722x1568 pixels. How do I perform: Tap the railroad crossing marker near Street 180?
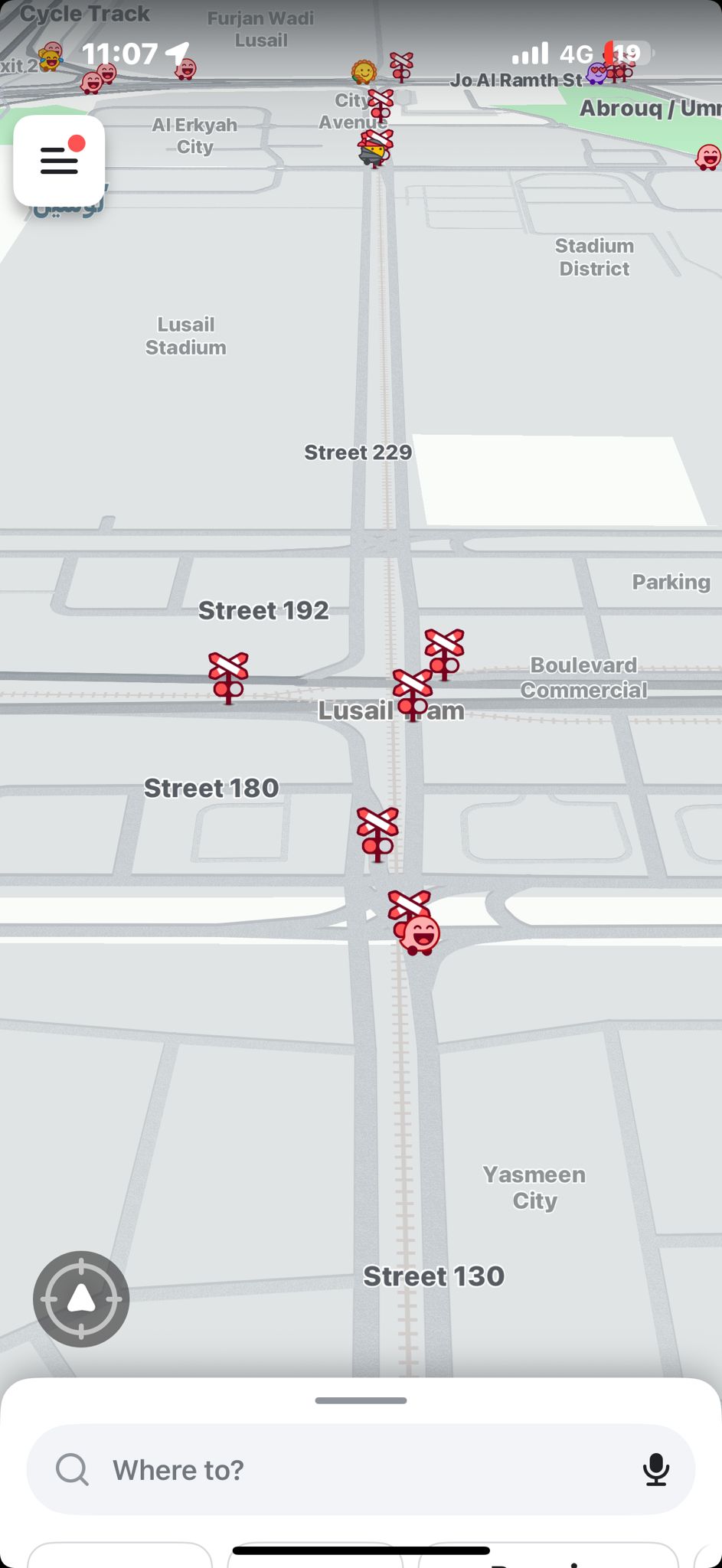[x=377, y=833]
